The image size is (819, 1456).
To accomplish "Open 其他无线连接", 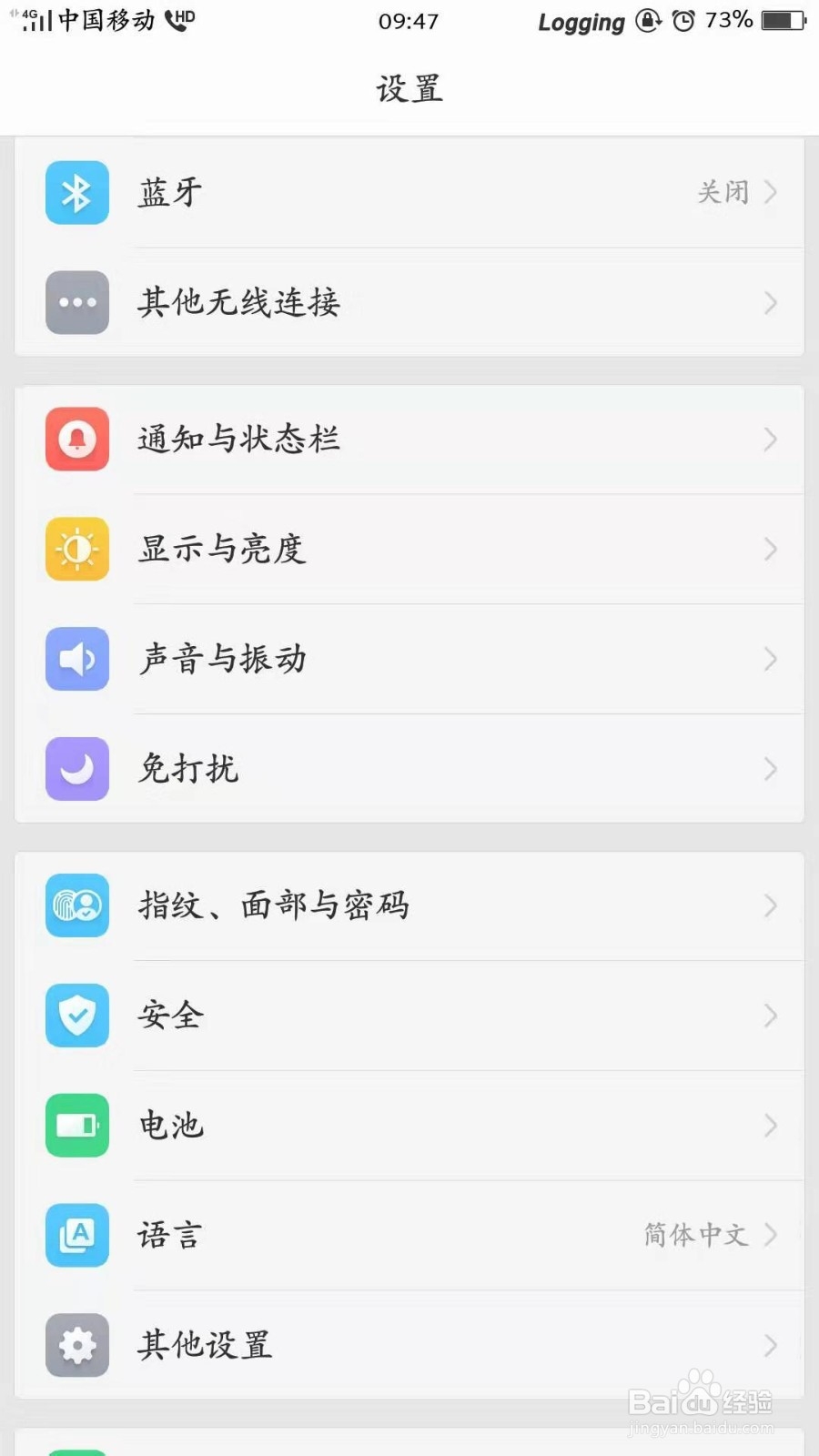I will tap(409, 302).
